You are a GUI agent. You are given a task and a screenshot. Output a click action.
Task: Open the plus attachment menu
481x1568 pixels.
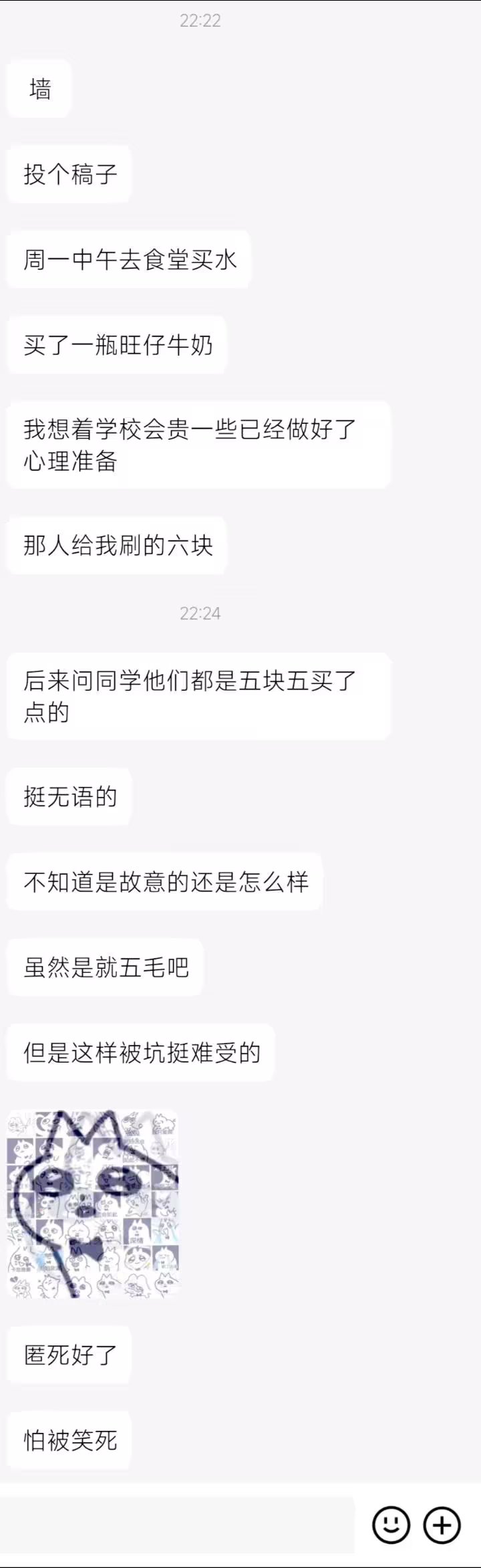click(442, 1524)
